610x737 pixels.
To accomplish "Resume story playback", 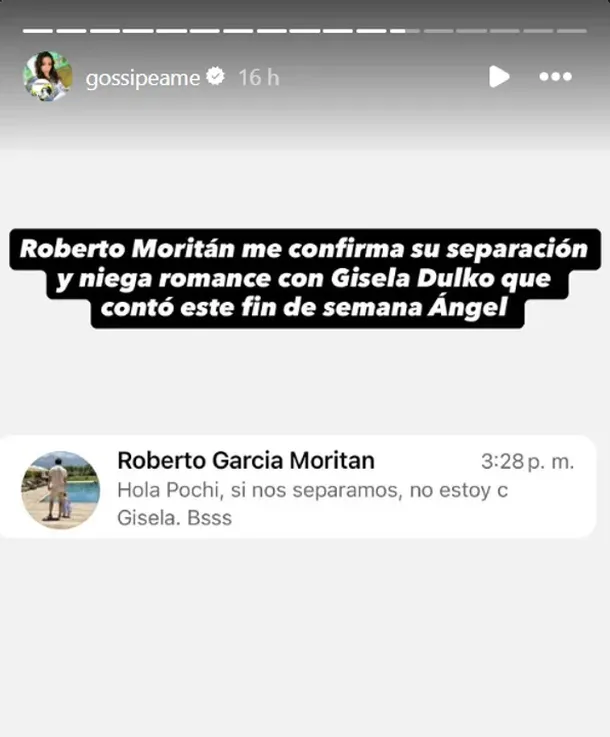I will click(499, 77).
